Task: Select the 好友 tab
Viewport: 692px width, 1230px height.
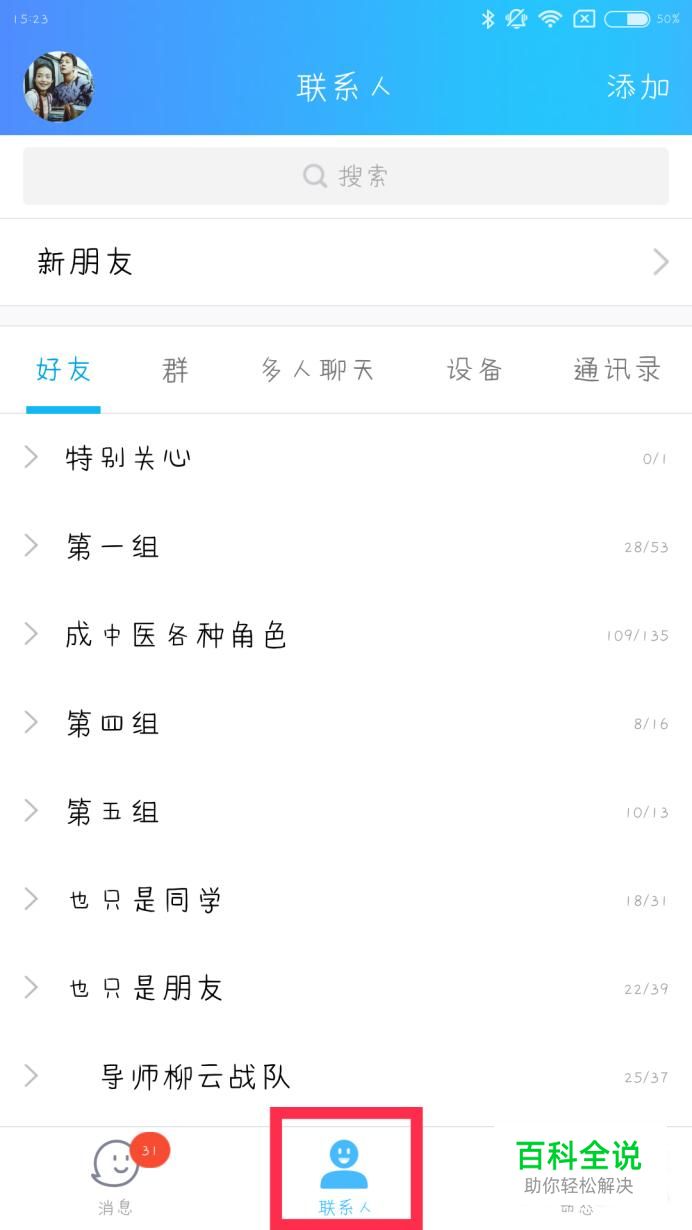Action: [x=63, y=370]
